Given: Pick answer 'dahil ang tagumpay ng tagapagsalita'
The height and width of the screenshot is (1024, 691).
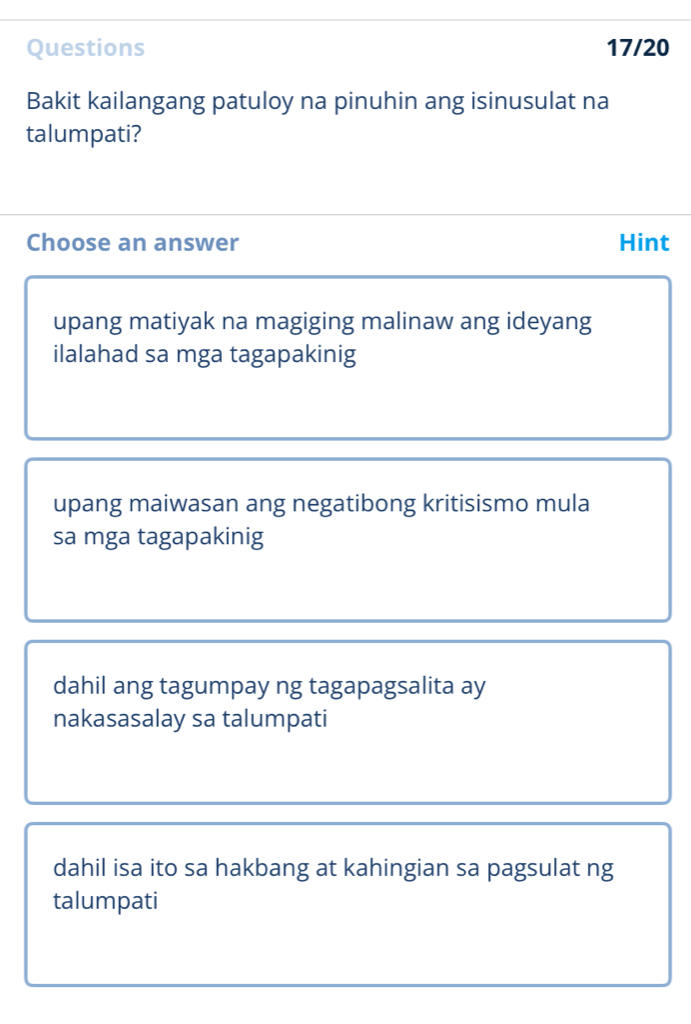Looking at the screenshot, I should coord(347,722).
